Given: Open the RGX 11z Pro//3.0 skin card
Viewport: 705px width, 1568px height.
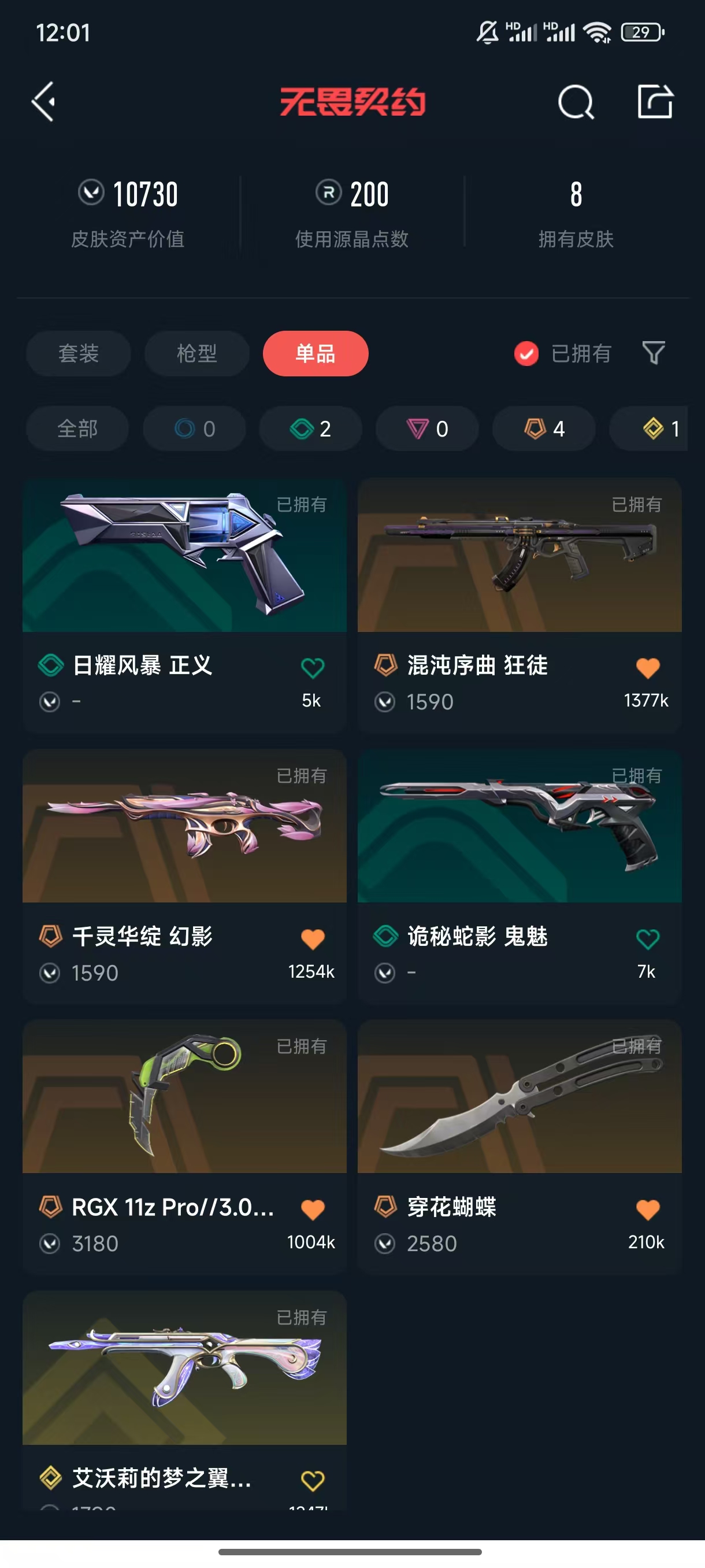Looking at the screenshot, I should (184, 1147).
